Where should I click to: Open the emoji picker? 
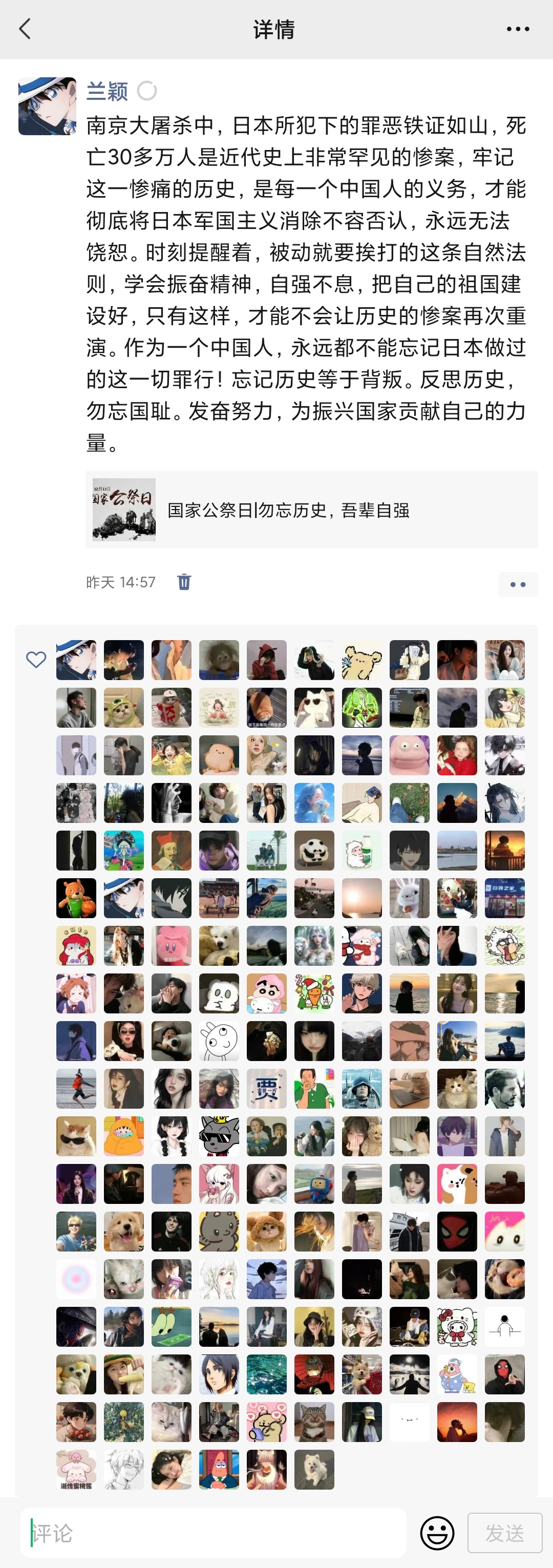click(437, 1533)
